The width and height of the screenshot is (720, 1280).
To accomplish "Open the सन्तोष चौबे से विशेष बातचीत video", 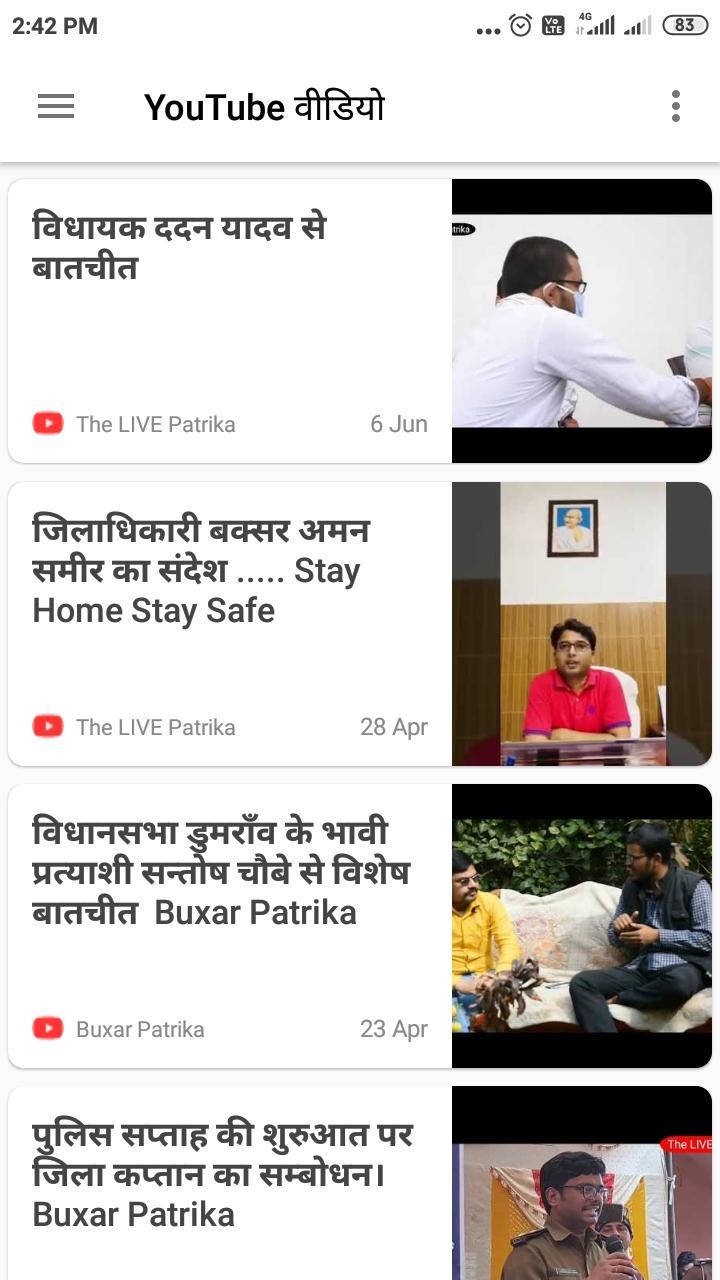I will 360,926.
